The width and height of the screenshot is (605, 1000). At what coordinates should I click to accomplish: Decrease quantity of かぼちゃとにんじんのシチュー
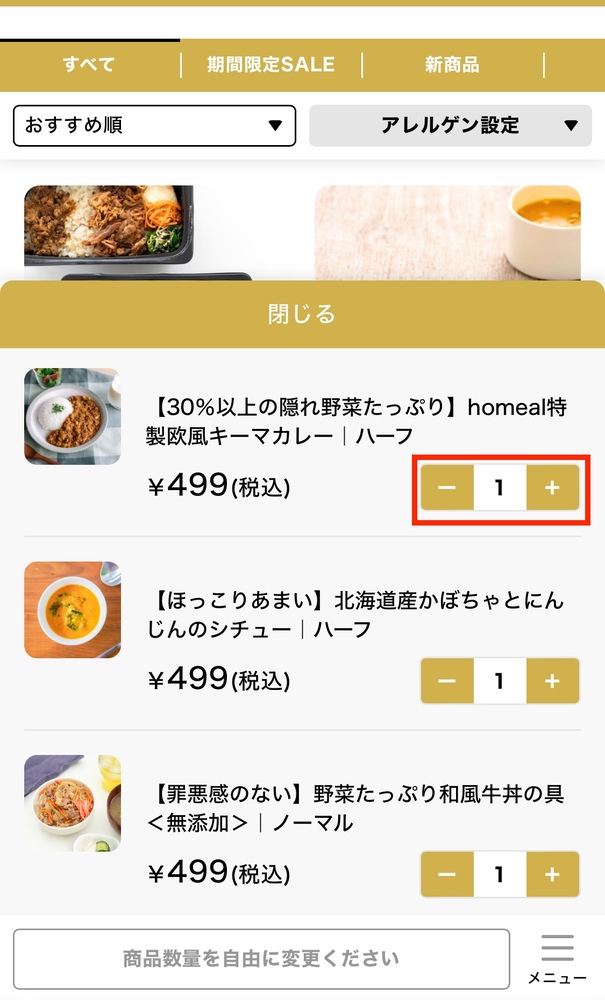[447, 681]
